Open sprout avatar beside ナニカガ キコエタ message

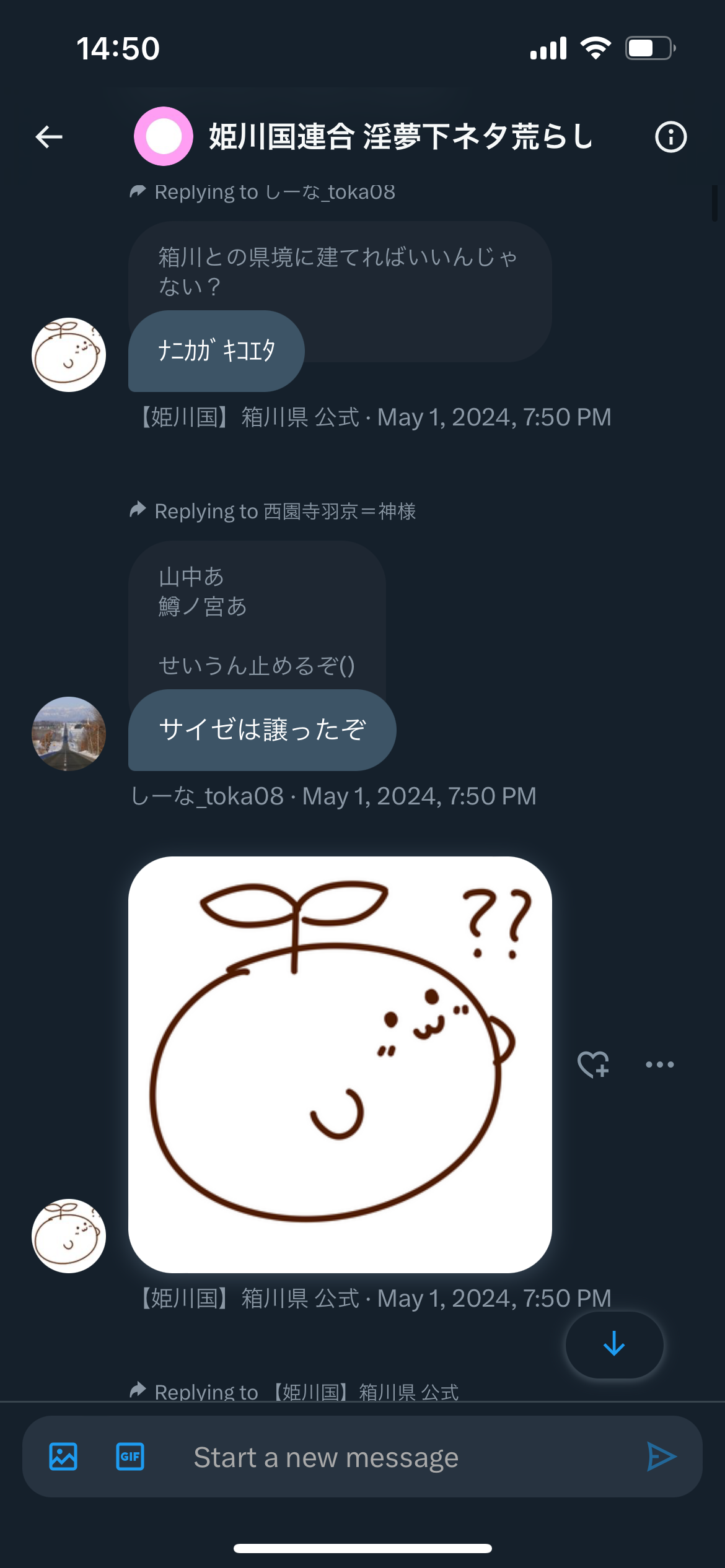(x=69, y=355)
